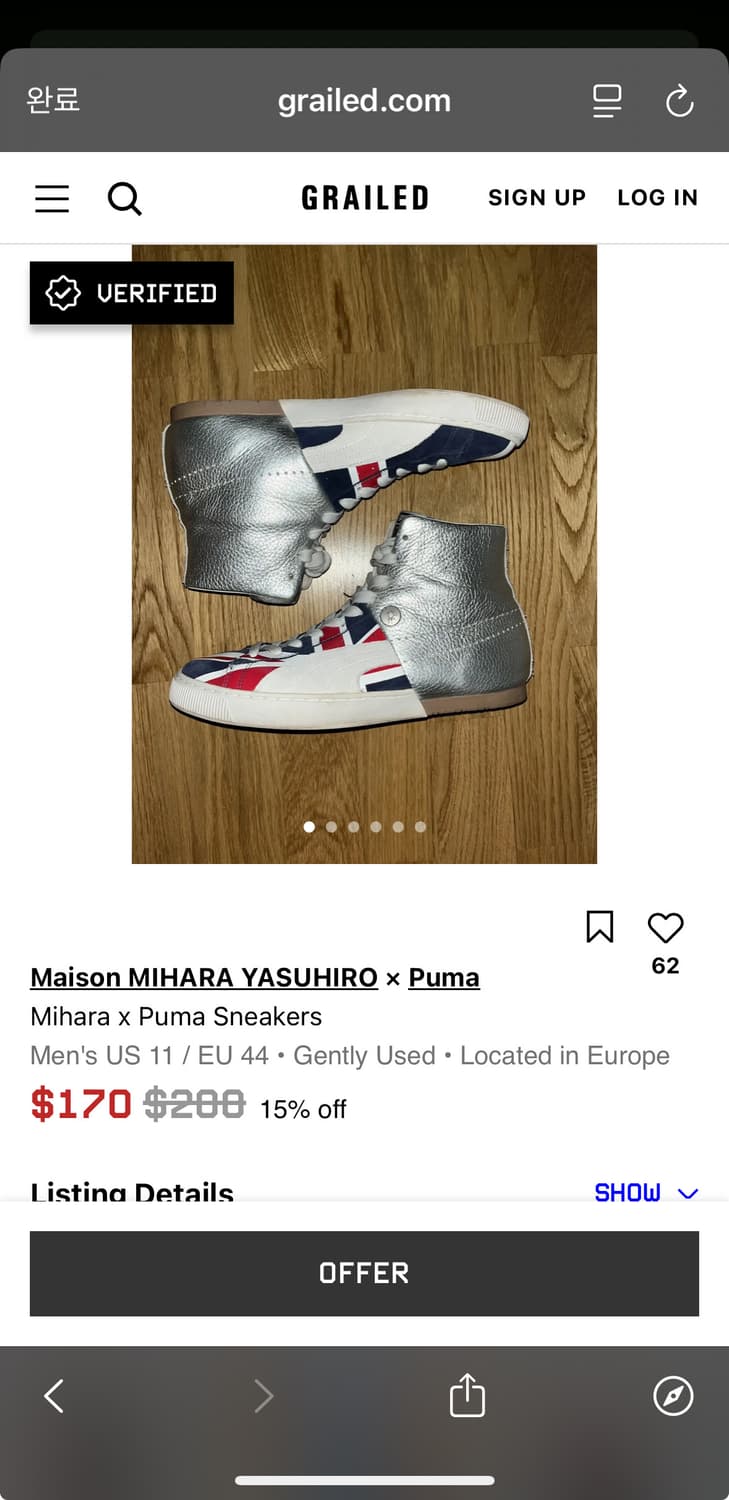Image resolution: width=729 pixels, height=1500 pixels.
Task: Reload the grailed.com page
Action: [x=679, y=100]
